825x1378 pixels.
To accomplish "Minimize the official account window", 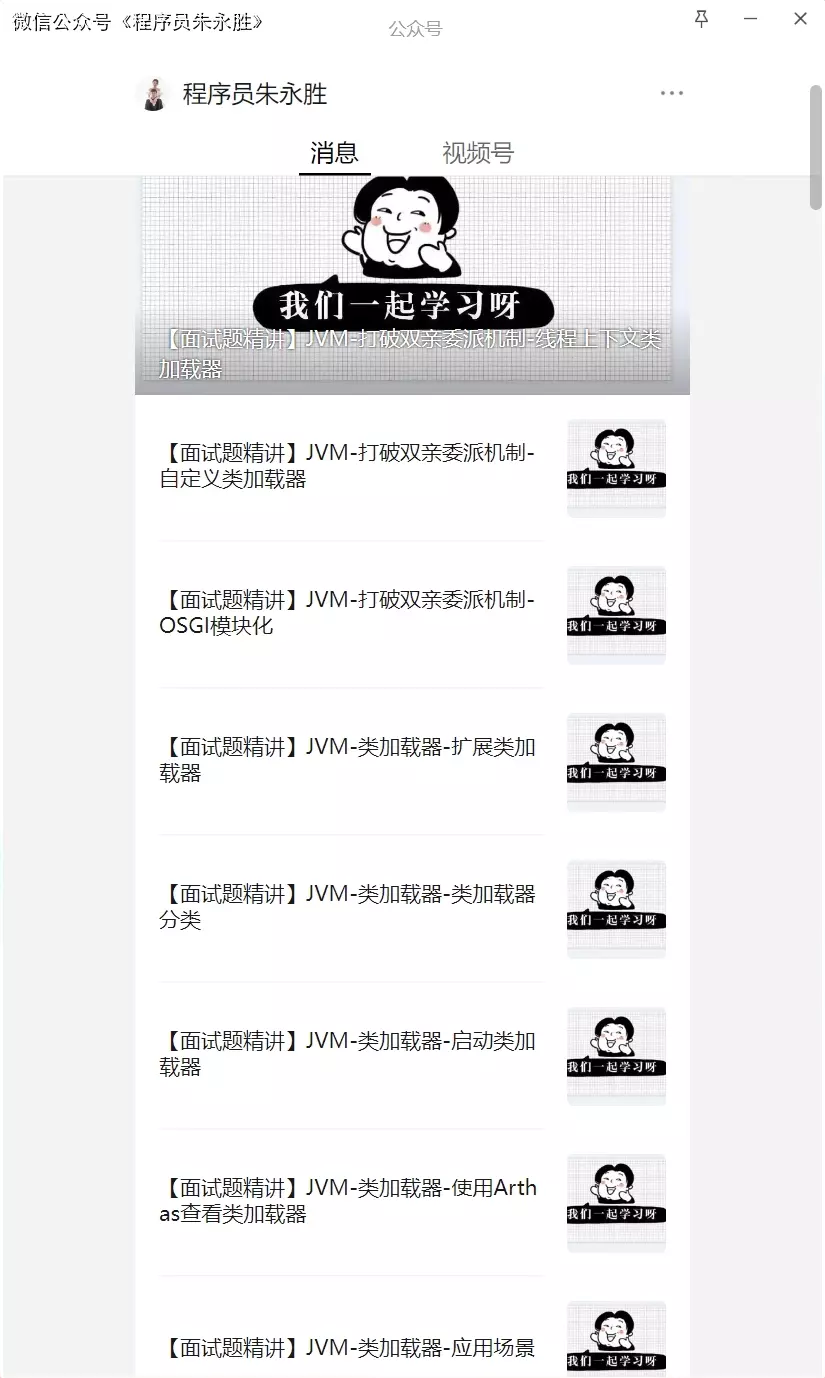I will 750,19.
